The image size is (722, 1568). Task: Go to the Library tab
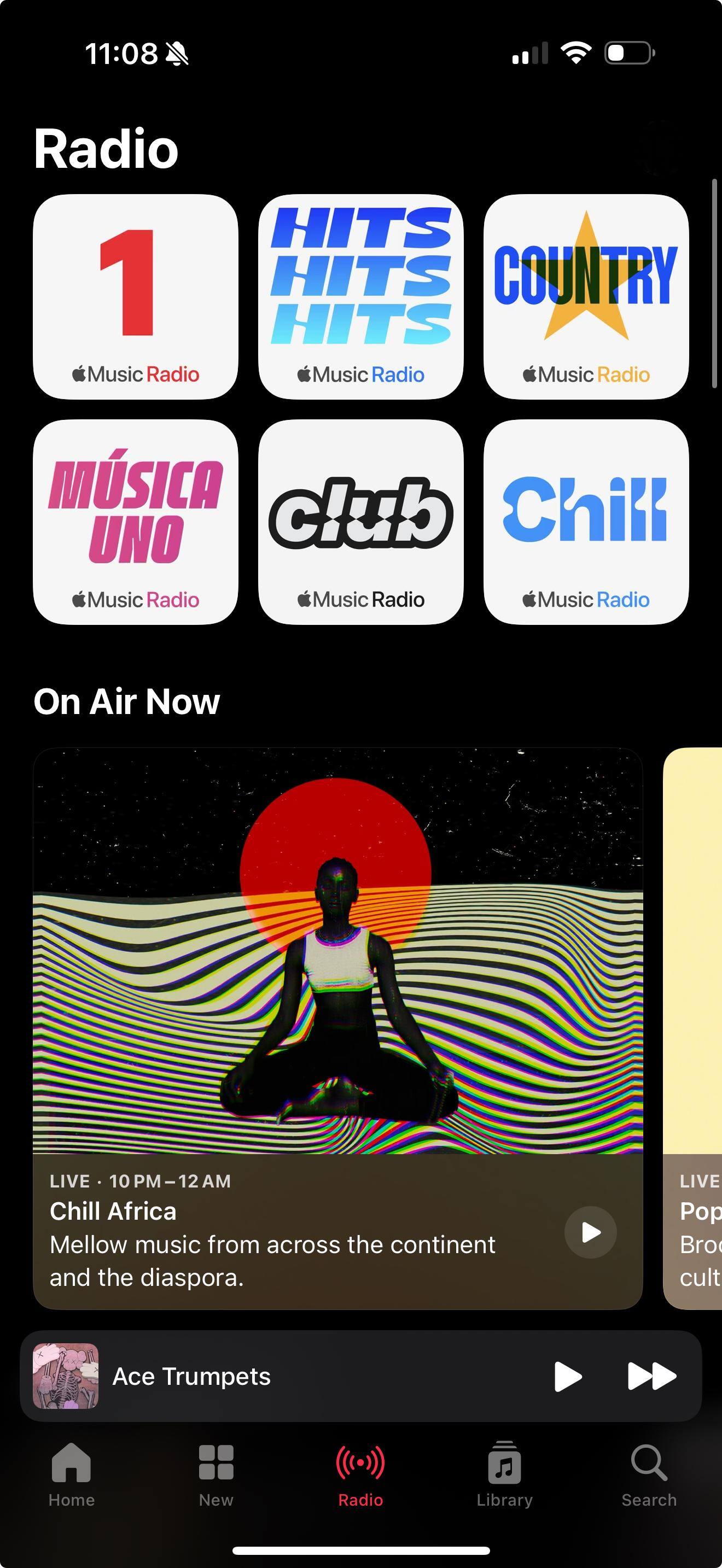pyautogui.click(x=505, y=1473)
